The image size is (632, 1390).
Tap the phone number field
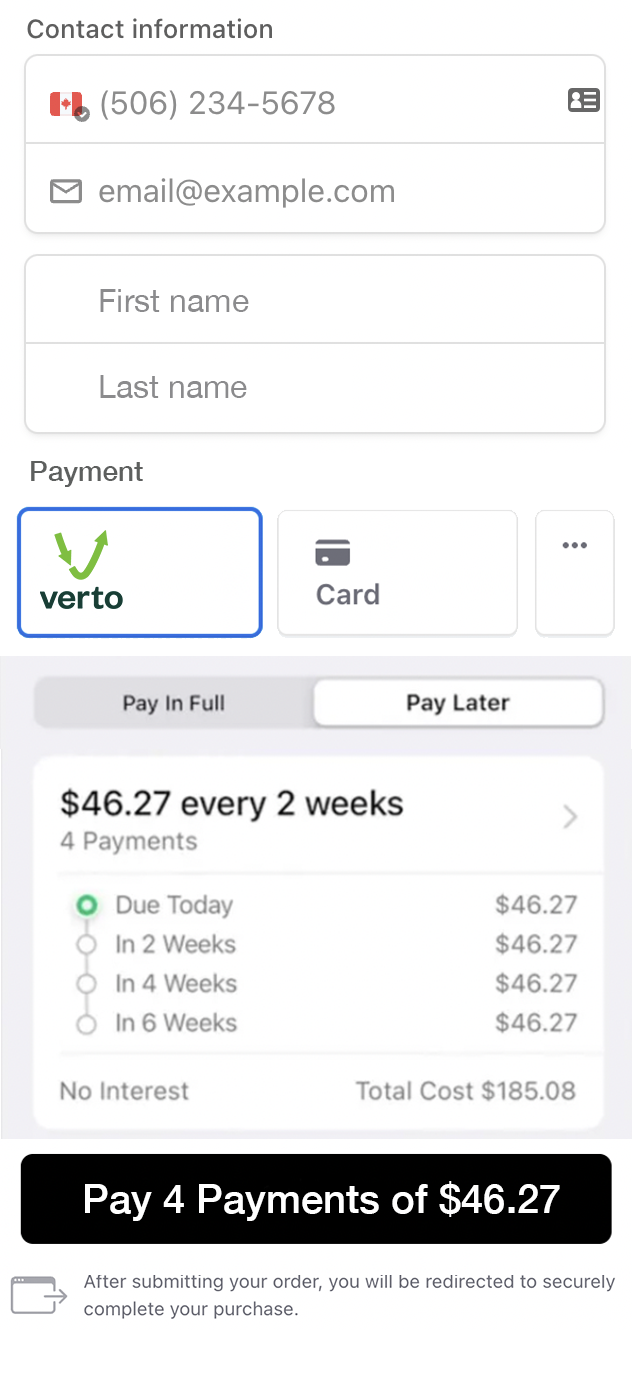pyautogui.click(x=315, y=100)
